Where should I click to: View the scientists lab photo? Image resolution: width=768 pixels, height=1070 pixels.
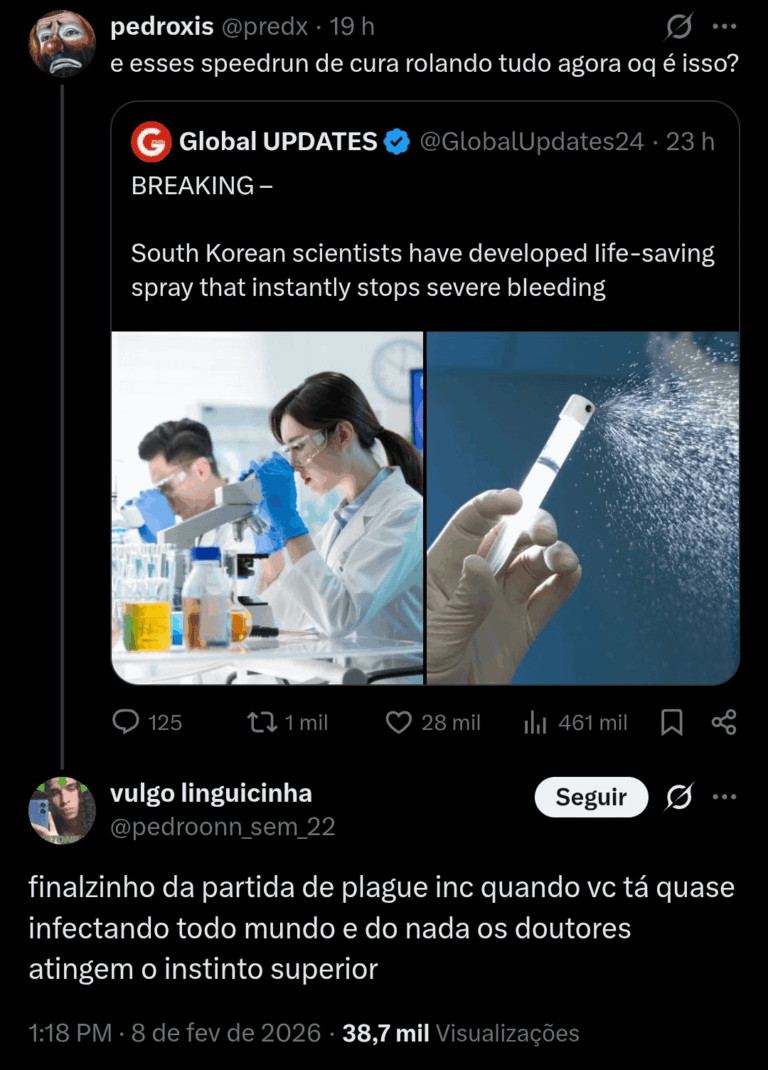pos(267,508)
